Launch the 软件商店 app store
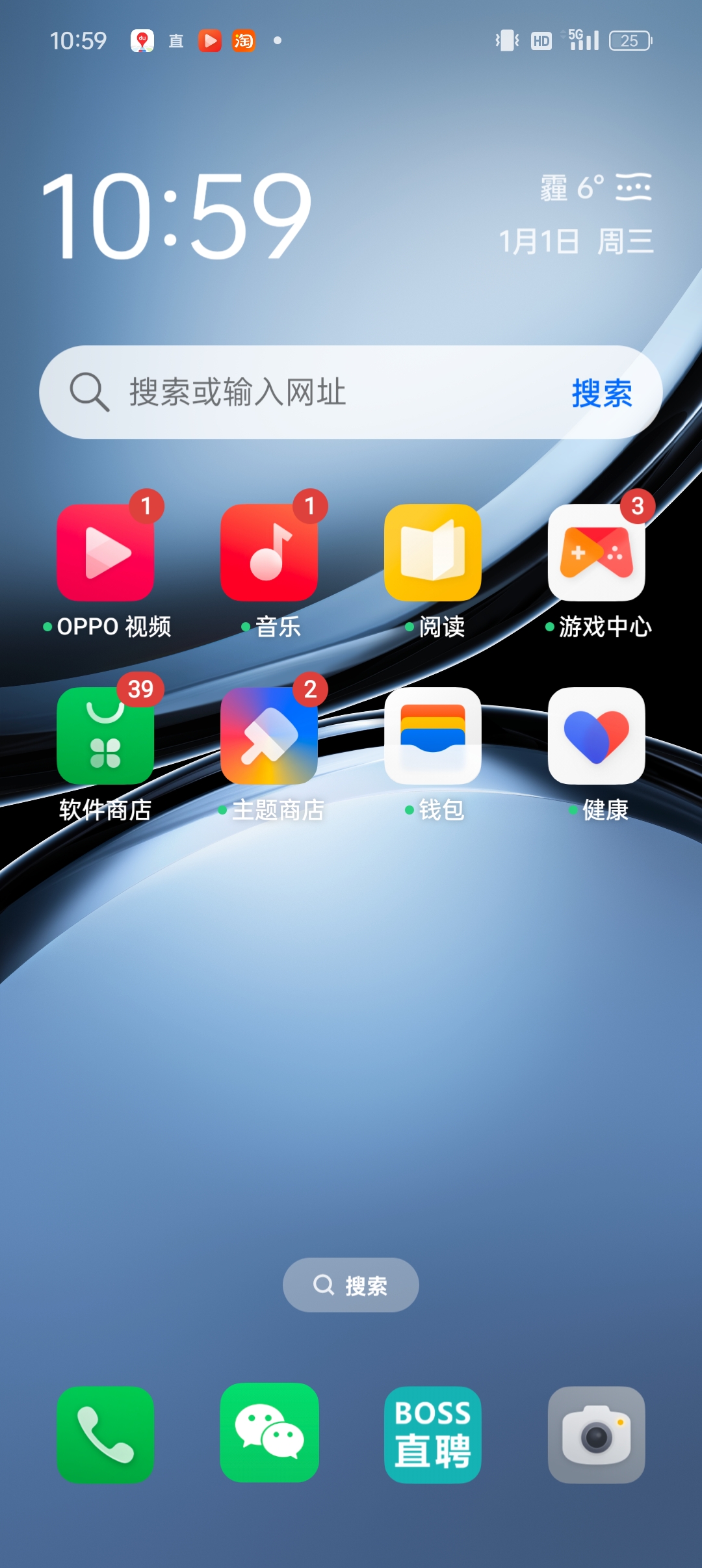702x1568 pixels. click(105, 737)
